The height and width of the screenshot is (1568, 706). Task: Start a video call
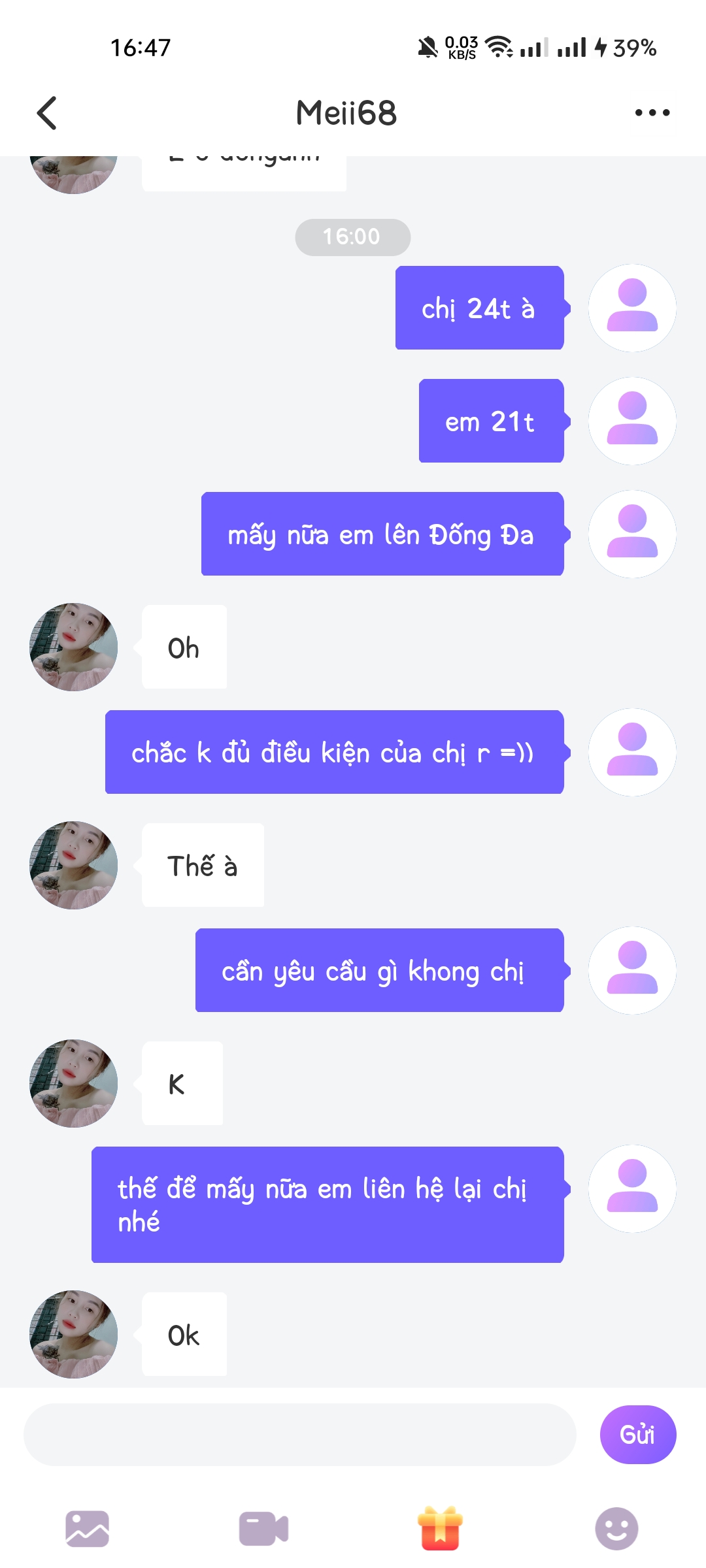pyautogui.click(x=263, y=1529)
